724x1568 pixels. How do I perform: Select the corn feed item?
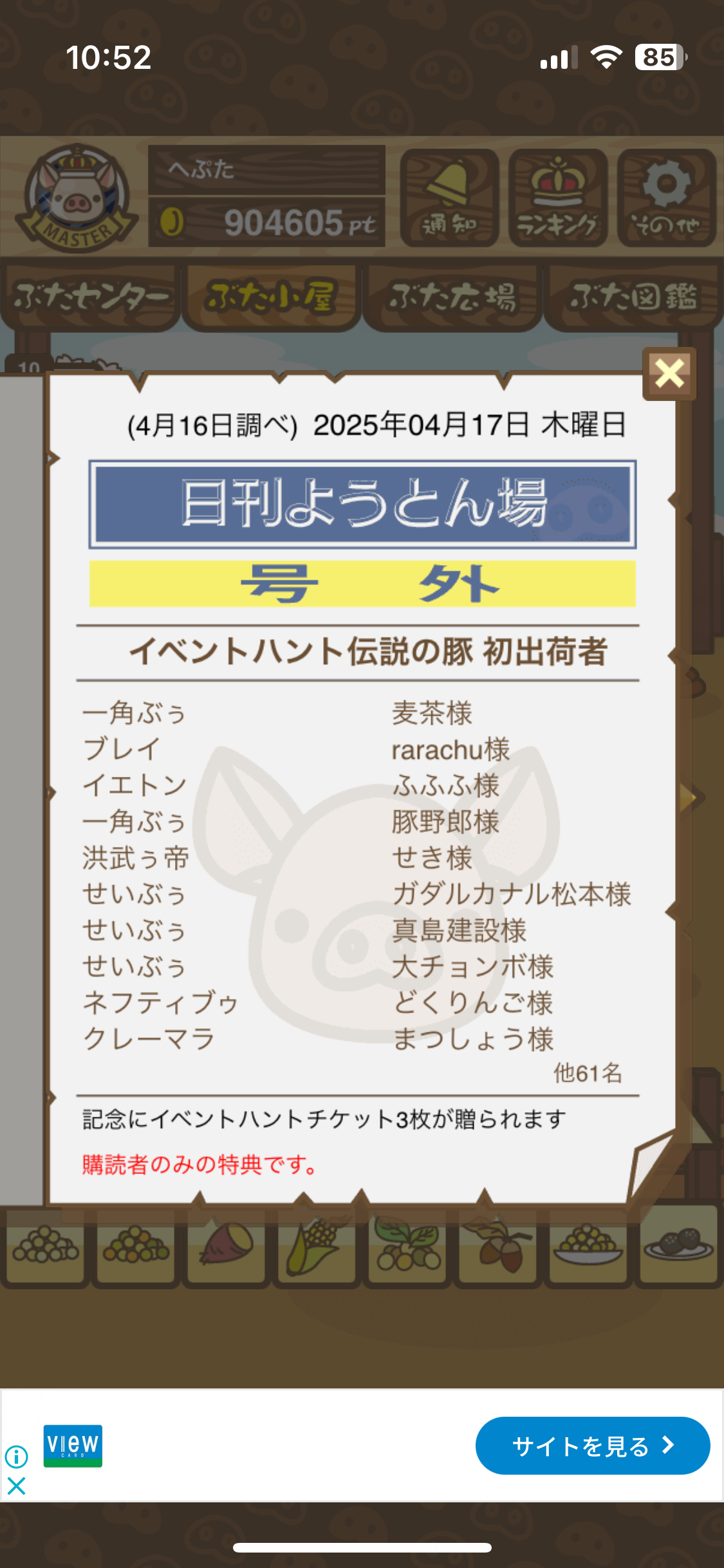316,1245
